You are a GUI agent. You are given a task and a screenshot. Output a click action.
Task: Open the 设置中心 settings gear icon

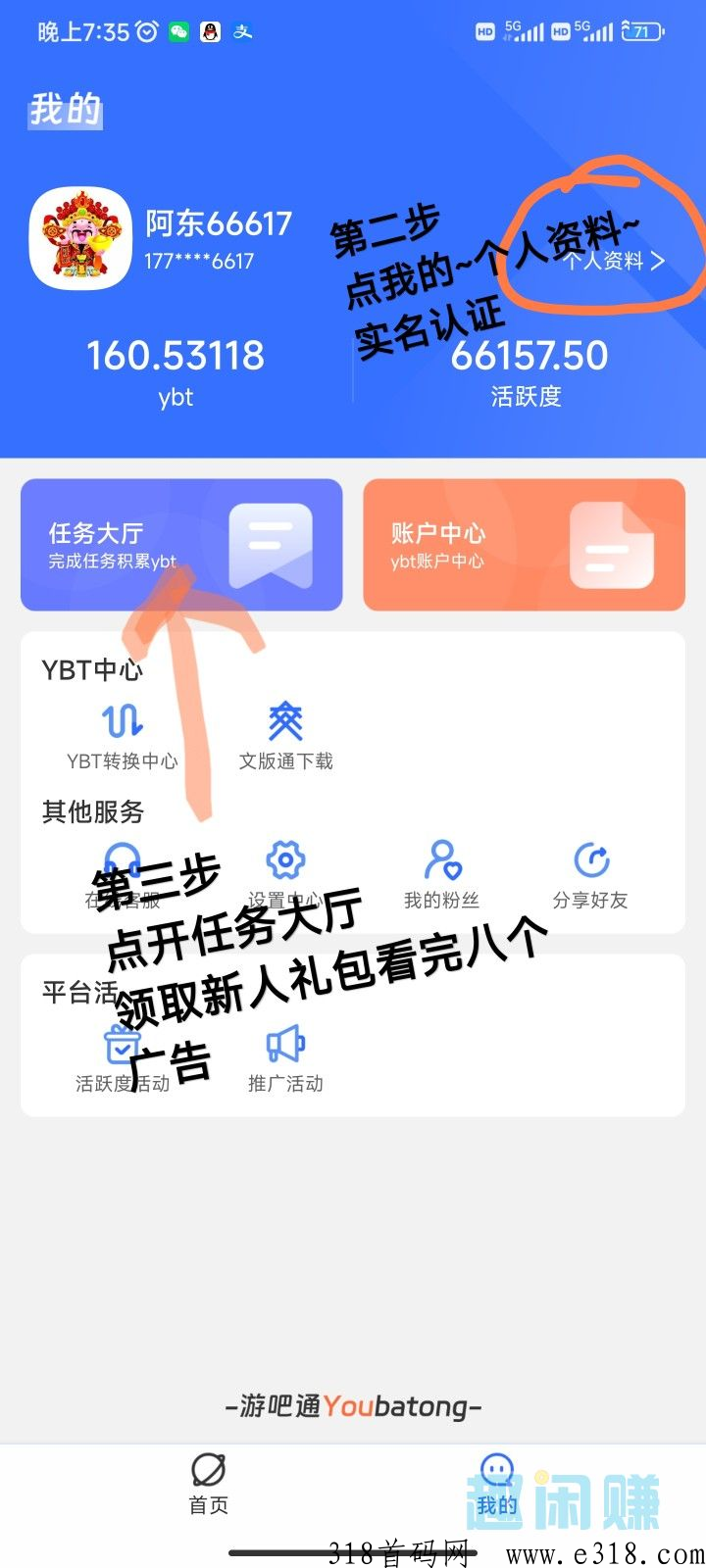pos(284,859)
